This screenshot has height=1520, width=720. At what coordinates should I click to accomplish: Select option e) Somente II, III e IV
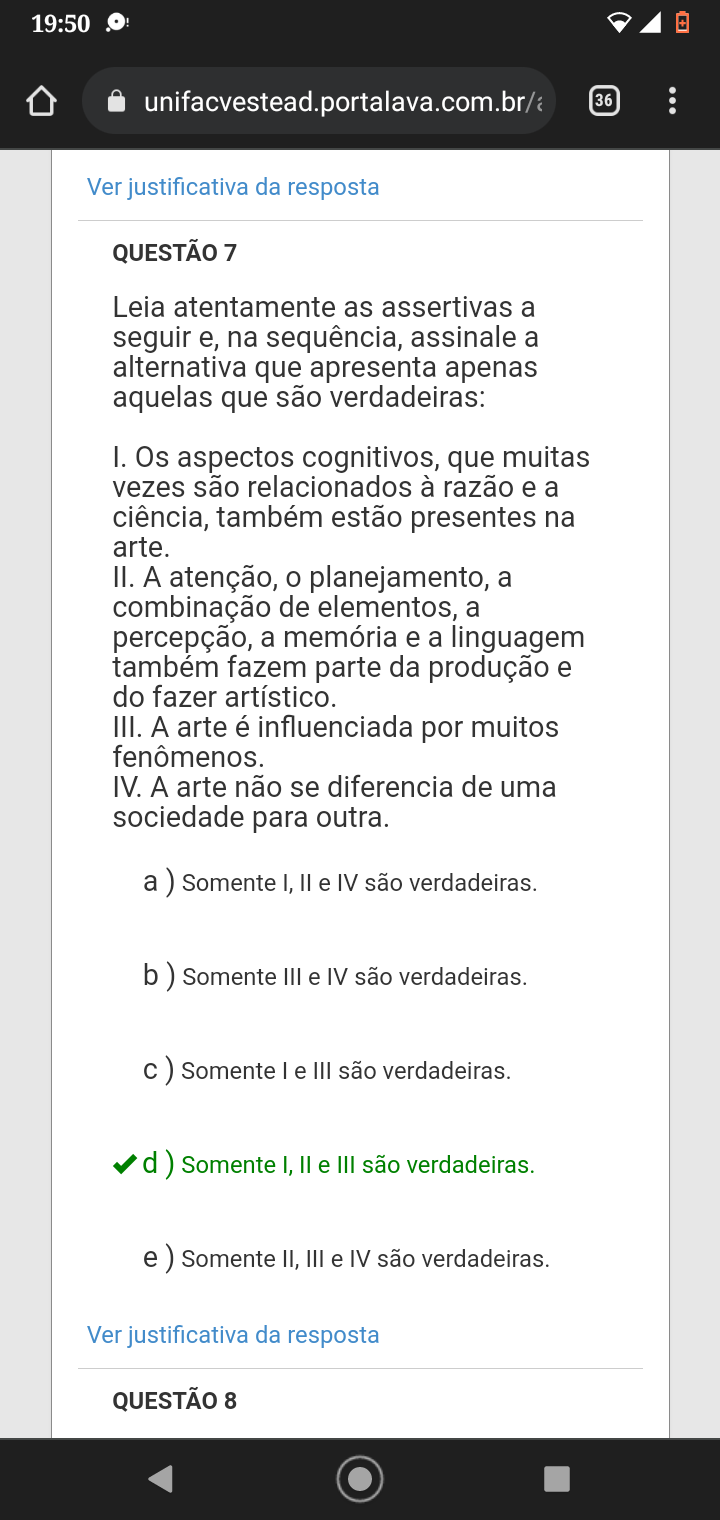tap(346, 1259)
